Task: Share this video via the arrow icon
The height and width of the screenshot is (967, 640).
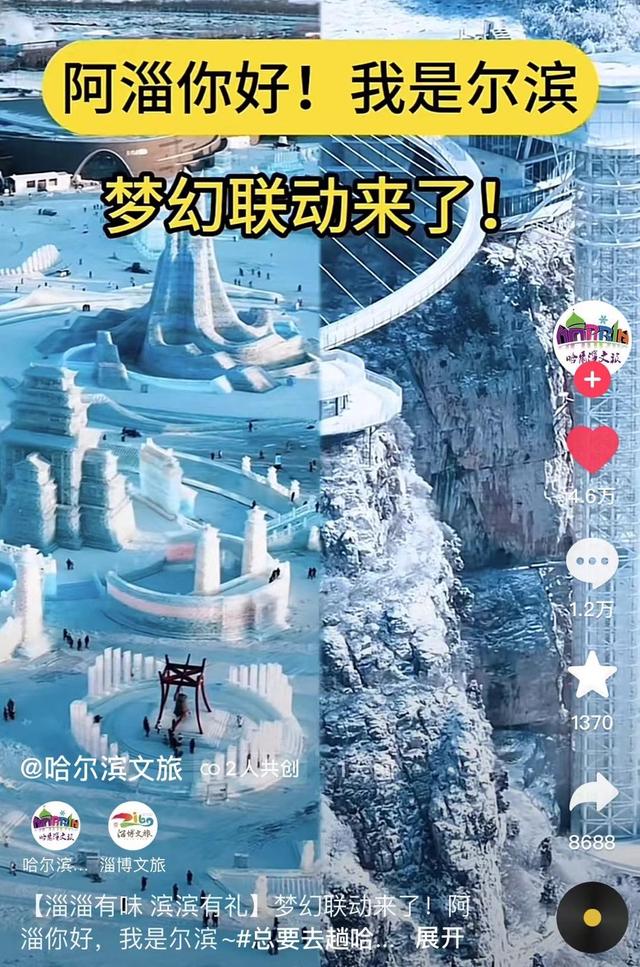Action: (592, 795)
